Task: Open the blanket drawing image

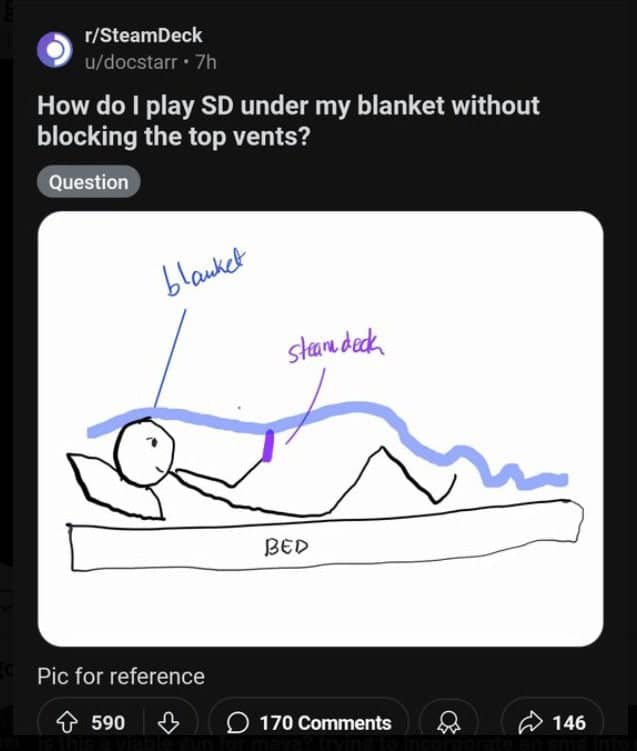Action: 320,428
